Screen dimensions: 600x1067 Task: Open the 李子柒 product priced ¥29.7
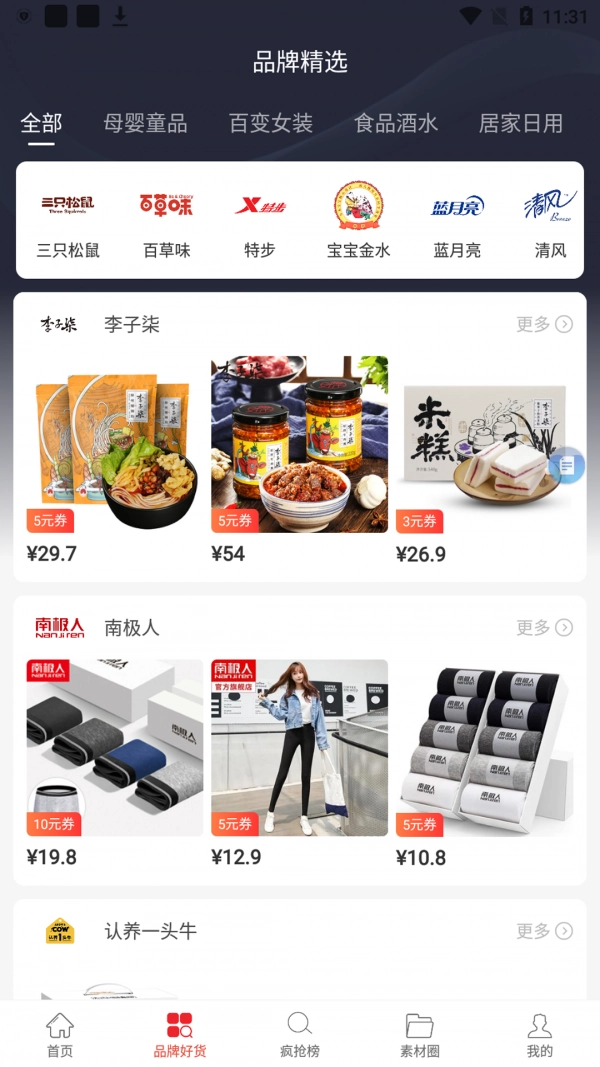114,445
